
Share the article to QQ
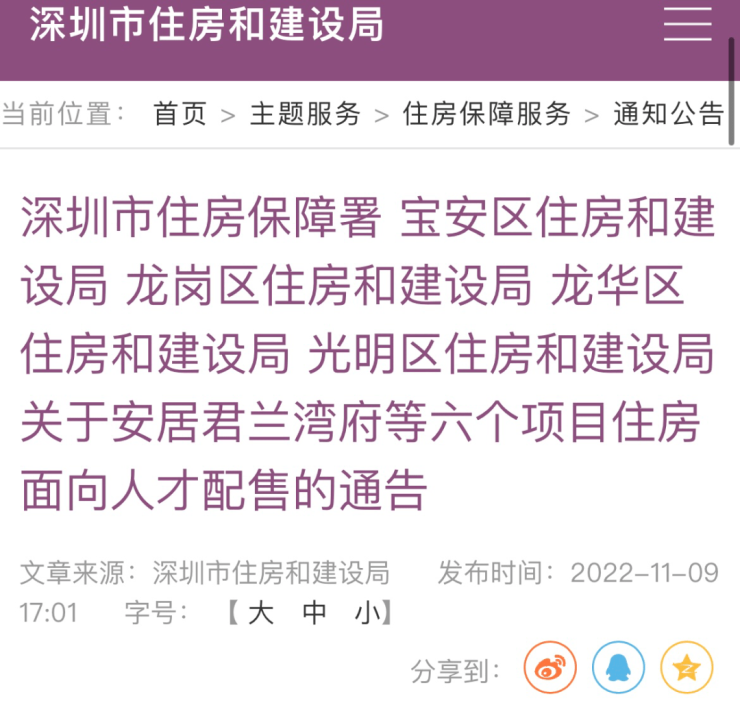coord(618,668)
